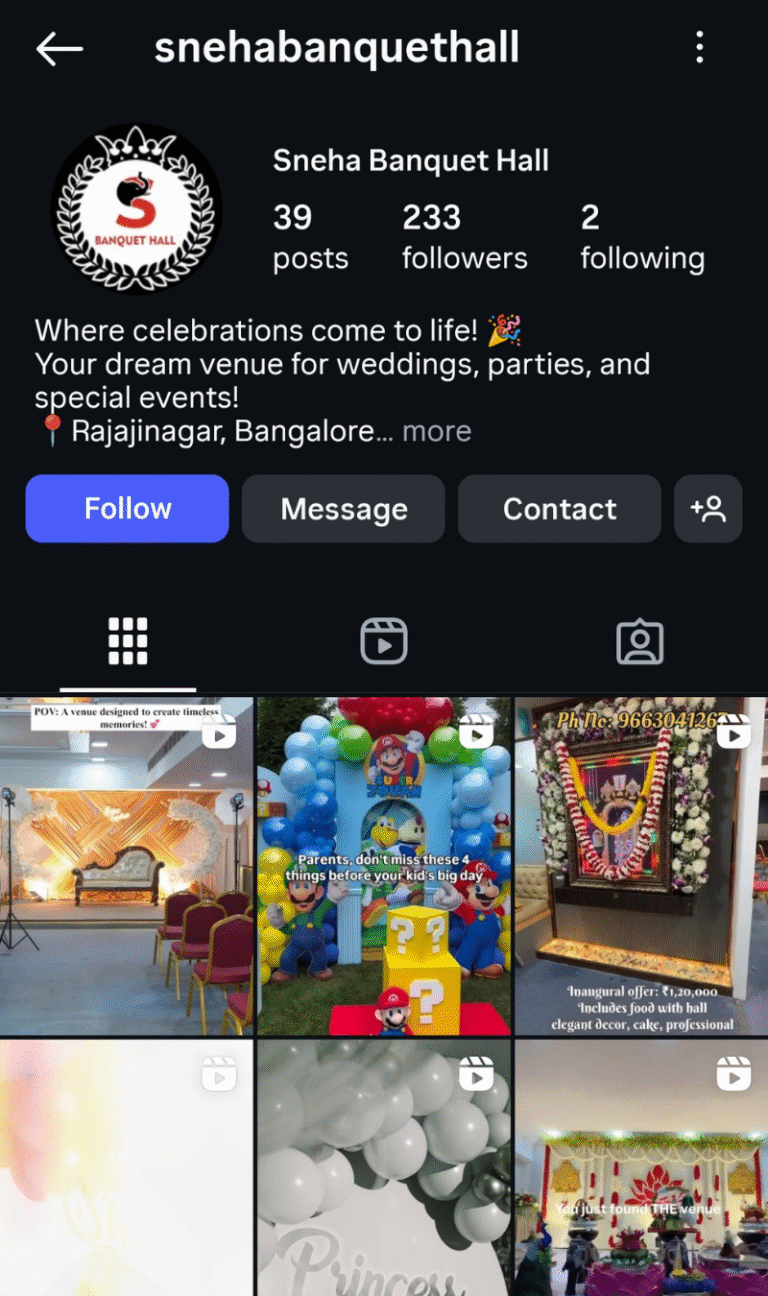This screenshot has width=768, height=1296.
Task: View the 233 followers list
Action: click(x=464, y=237)
